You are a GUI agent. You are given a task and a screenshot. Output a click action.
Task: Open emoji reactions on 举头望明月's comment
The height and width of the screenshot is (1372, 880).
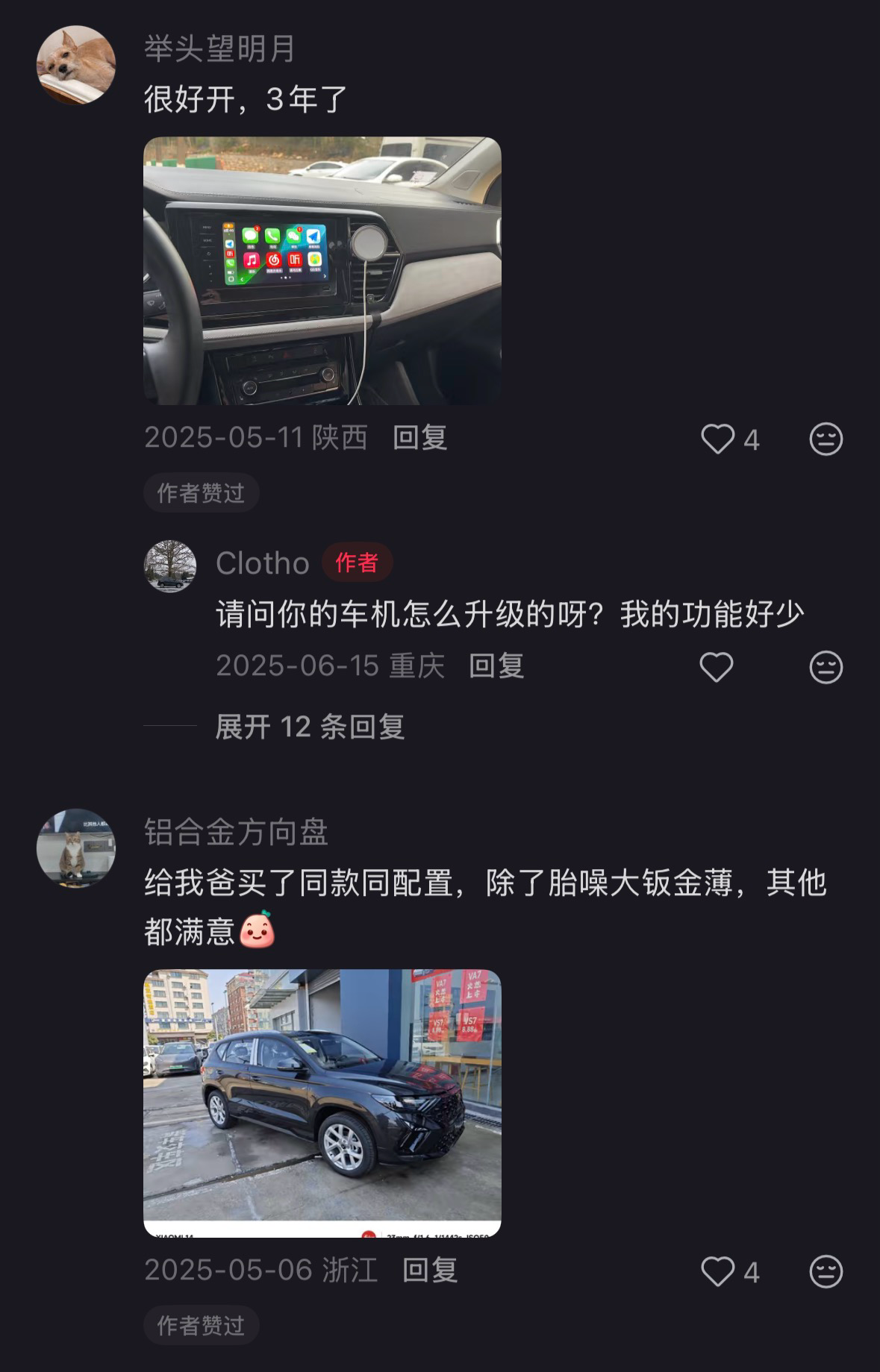[x=824, y=439]
